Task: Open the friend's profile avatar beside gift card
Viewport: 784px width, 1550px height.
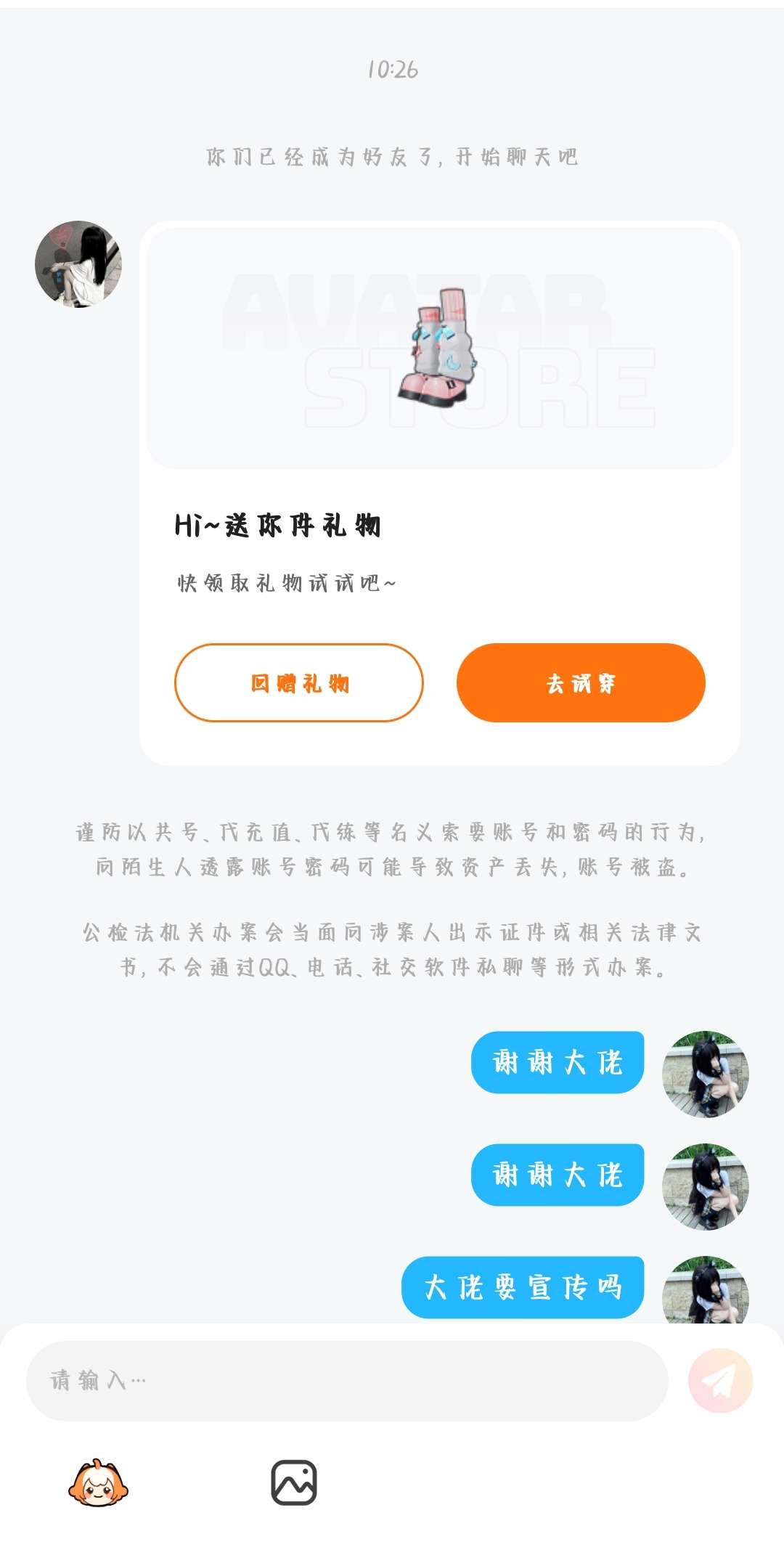Action: point(78,264)
